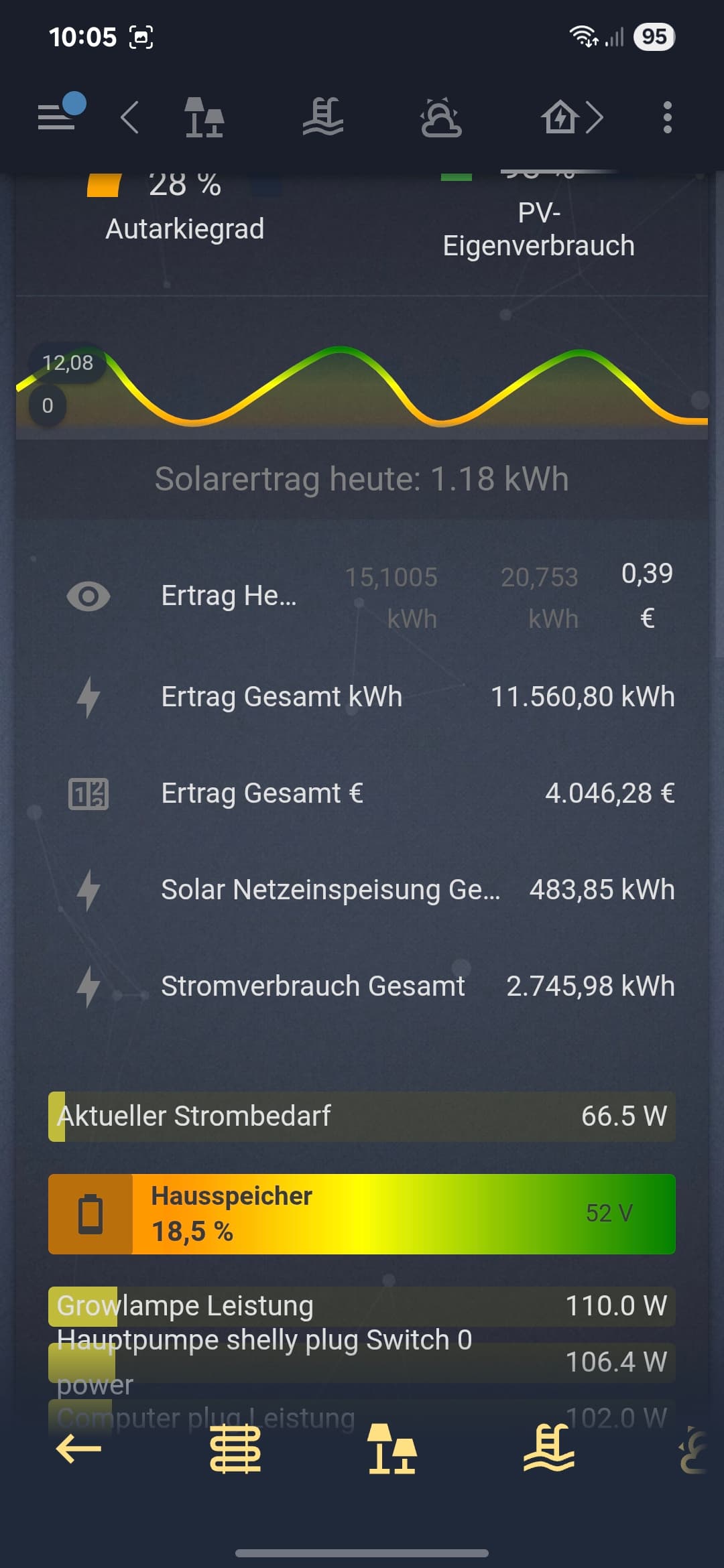724x1568 pixels.
Task: Open the heating view in bottom bar
Action: pyautogui.click(x=235, y=1449)
